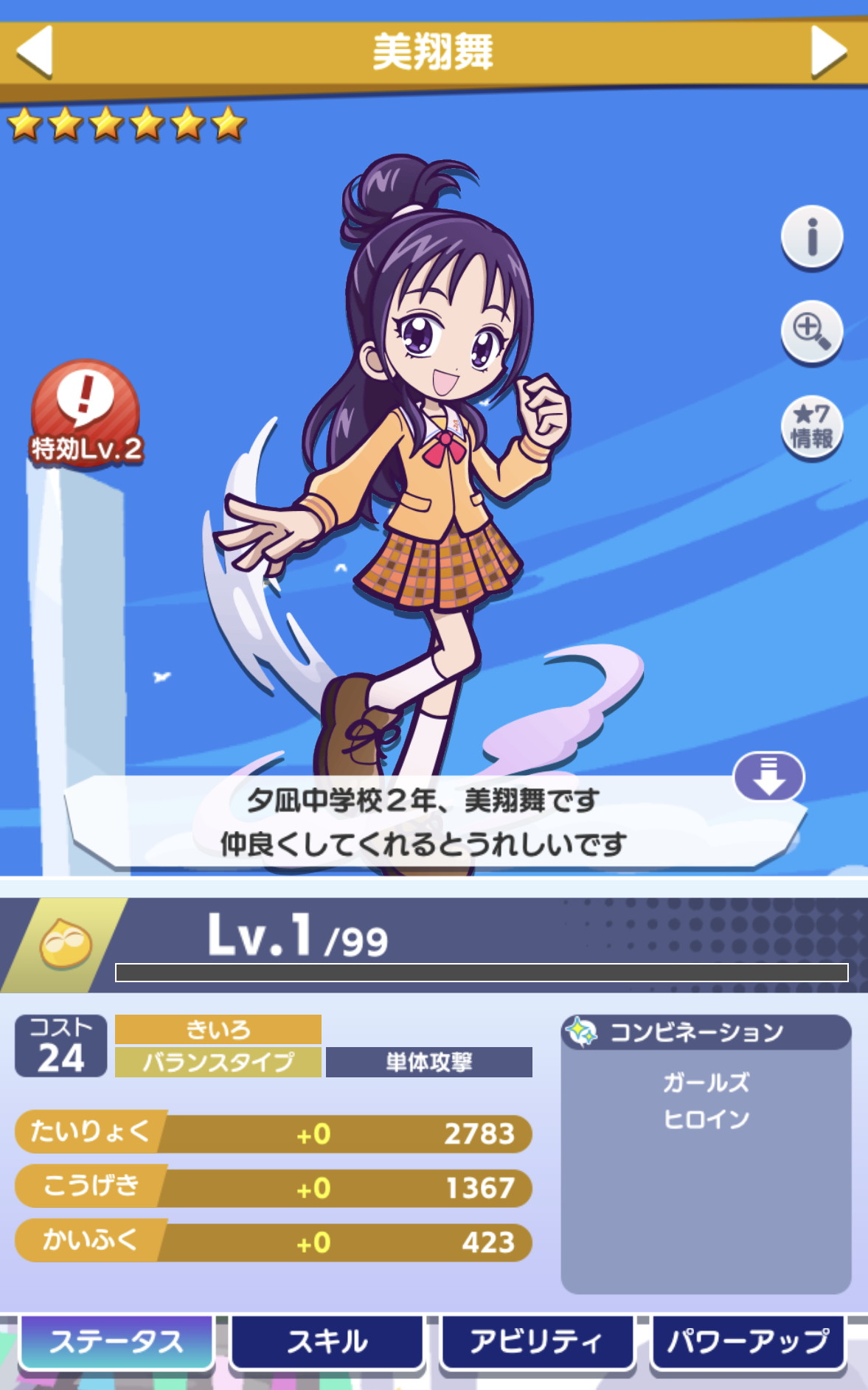Collapse the dialogue box with down arrow
868x1390 pixels.
(768, 776)
